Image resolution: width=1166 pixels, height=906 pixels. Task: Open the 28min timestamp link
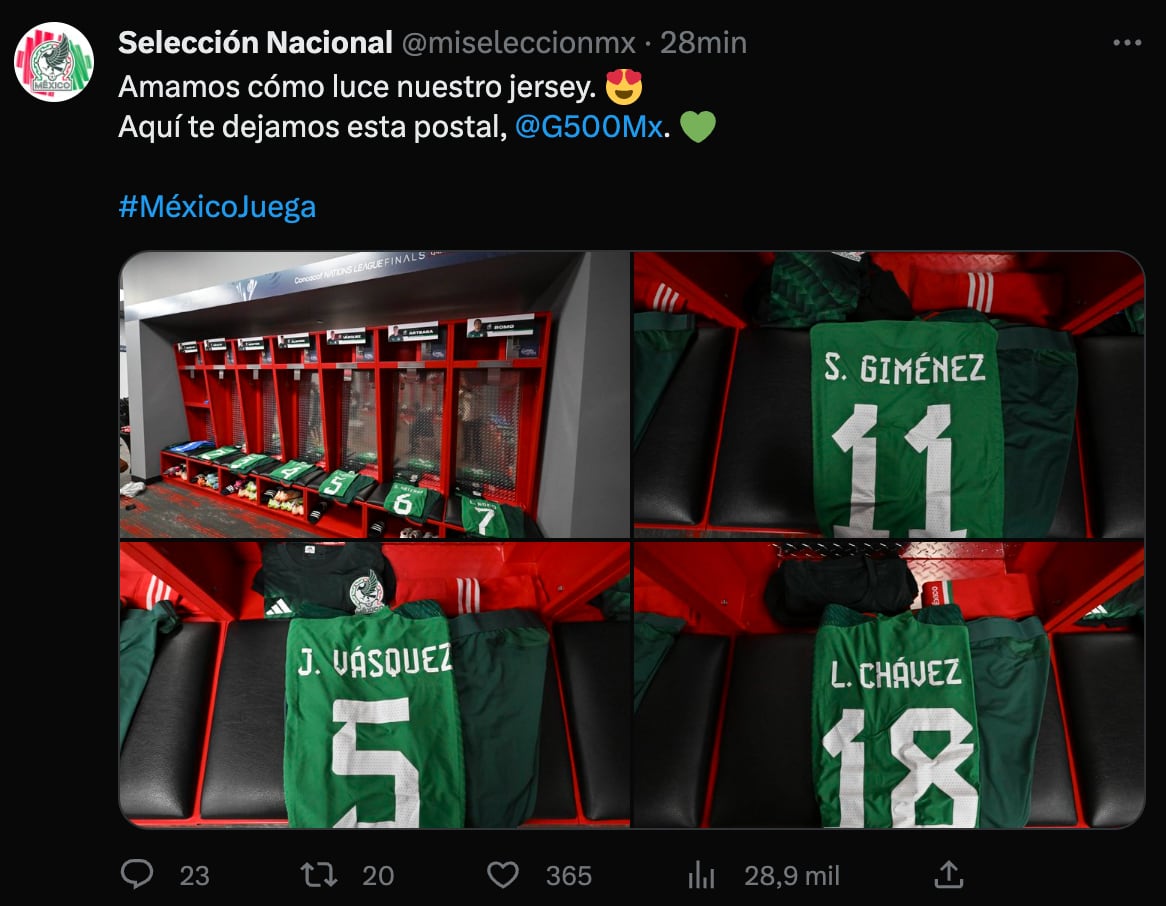704,42
